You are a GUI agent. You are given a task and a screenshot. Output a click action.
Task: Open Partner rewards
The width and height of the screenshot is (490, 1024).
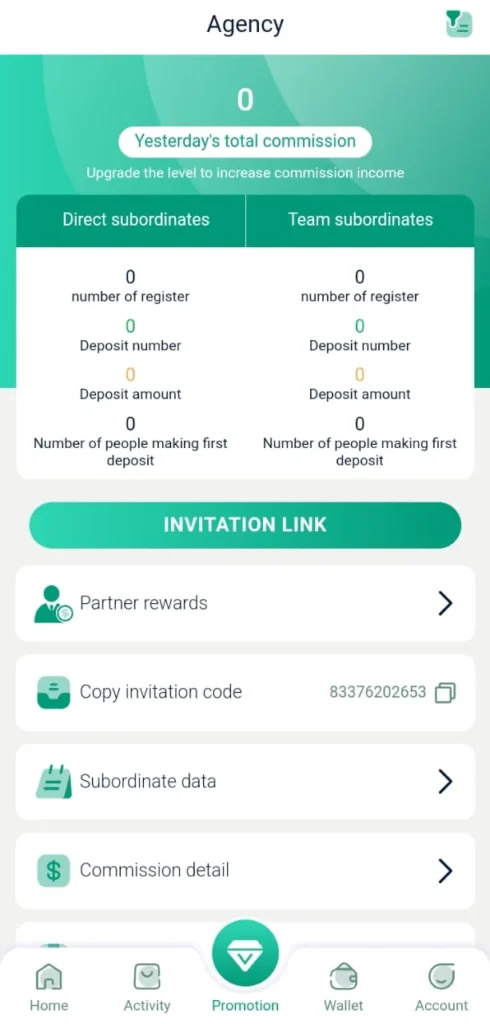245,603
